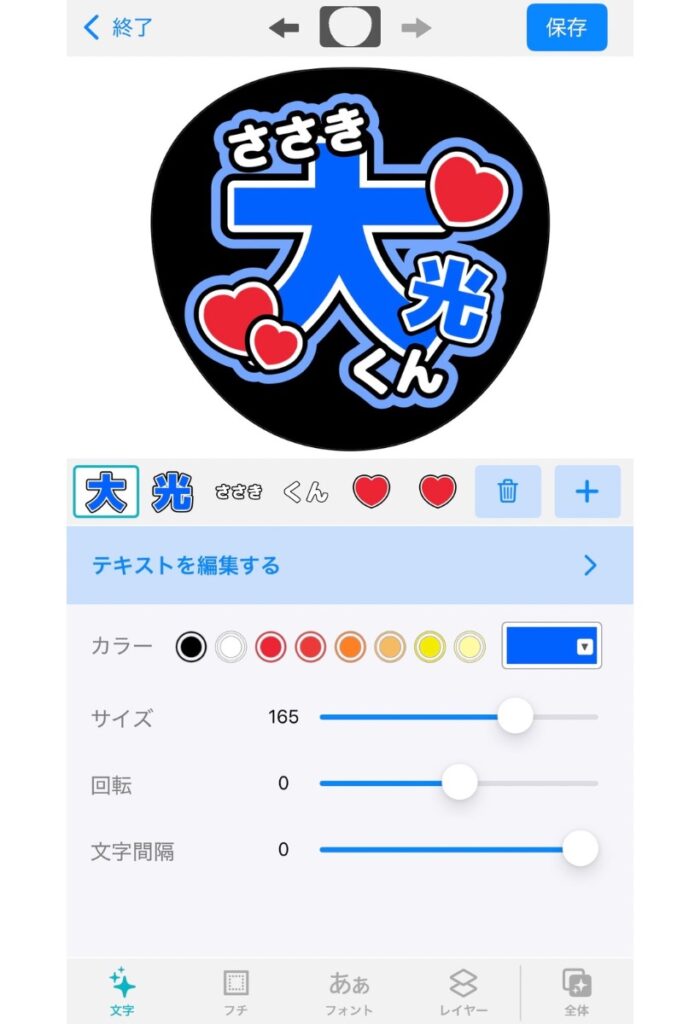Switch to the フォント tab
The height and width of the screenshot is (1024, 683).
click(x=349, y=991)
